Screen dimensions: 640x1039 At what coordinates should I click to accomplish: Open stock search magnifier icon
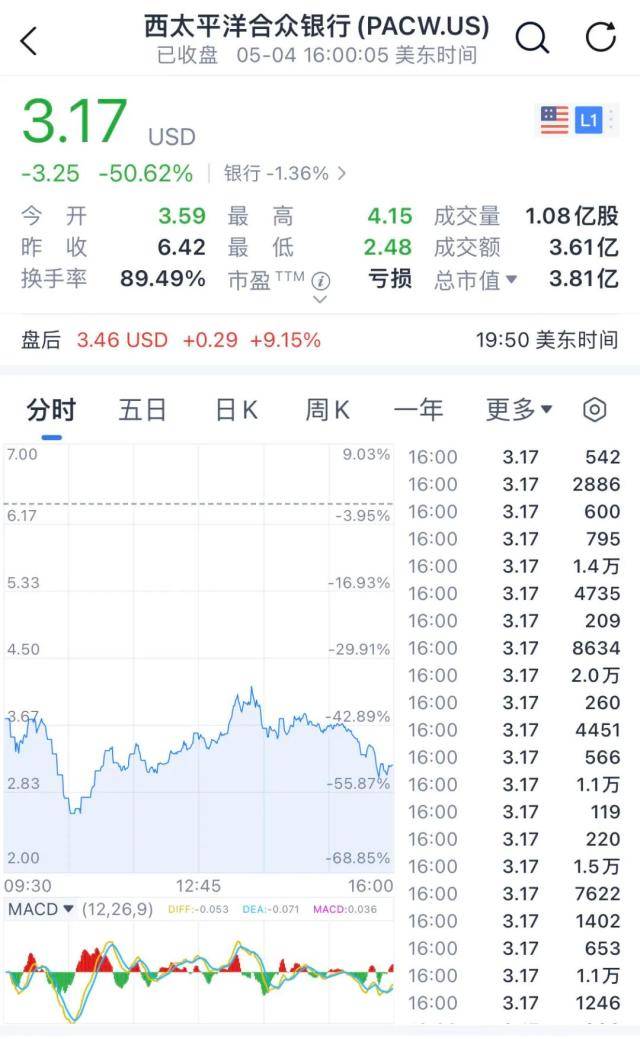pyautogui.click(x=532, y=39)
